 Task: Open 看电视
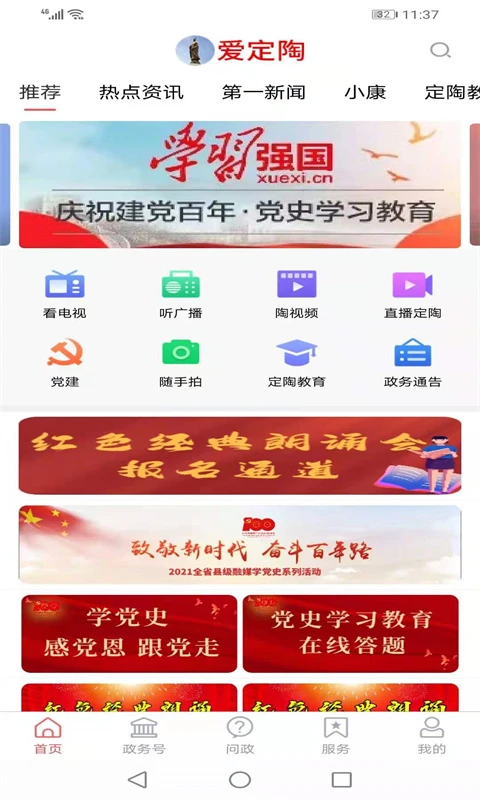pyautogui.click(x=64, y=294)
